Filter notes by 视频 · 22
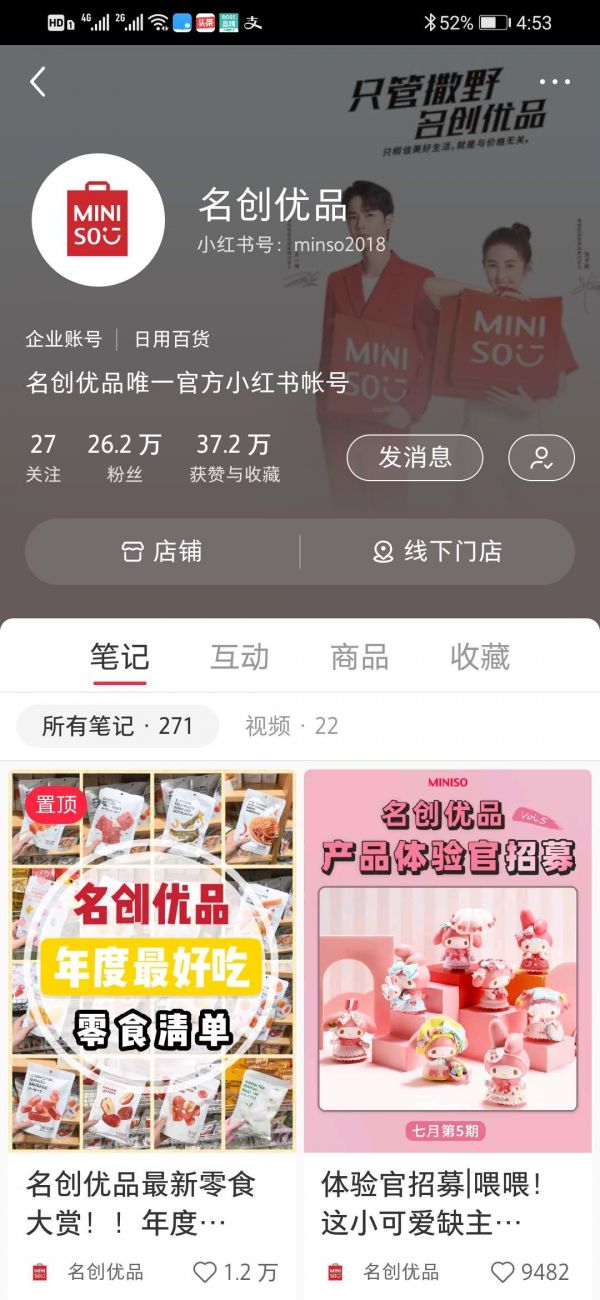Screen dimensions: 600x1300 (292, 726)
